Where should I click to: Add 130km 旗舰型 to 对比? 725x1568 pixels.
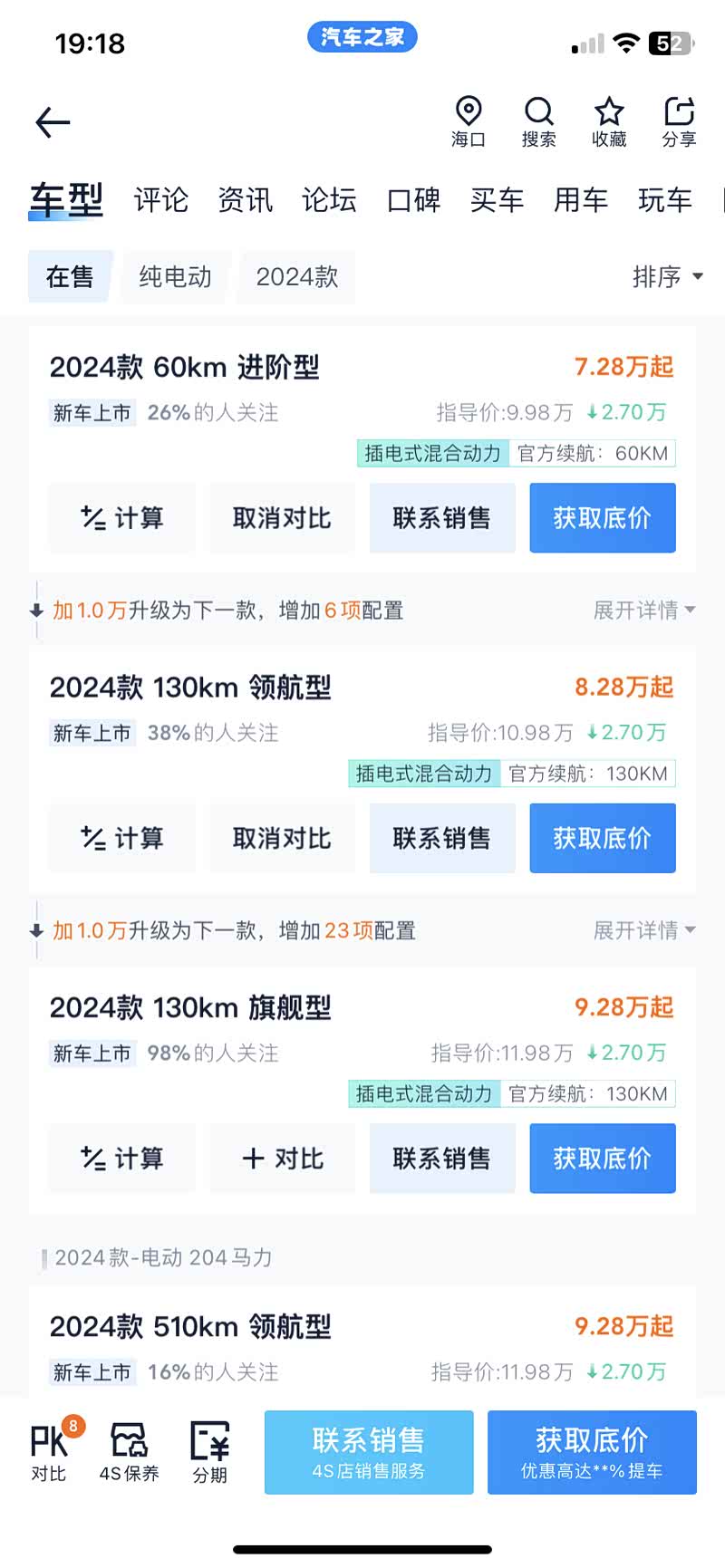tap(282, 1158)
